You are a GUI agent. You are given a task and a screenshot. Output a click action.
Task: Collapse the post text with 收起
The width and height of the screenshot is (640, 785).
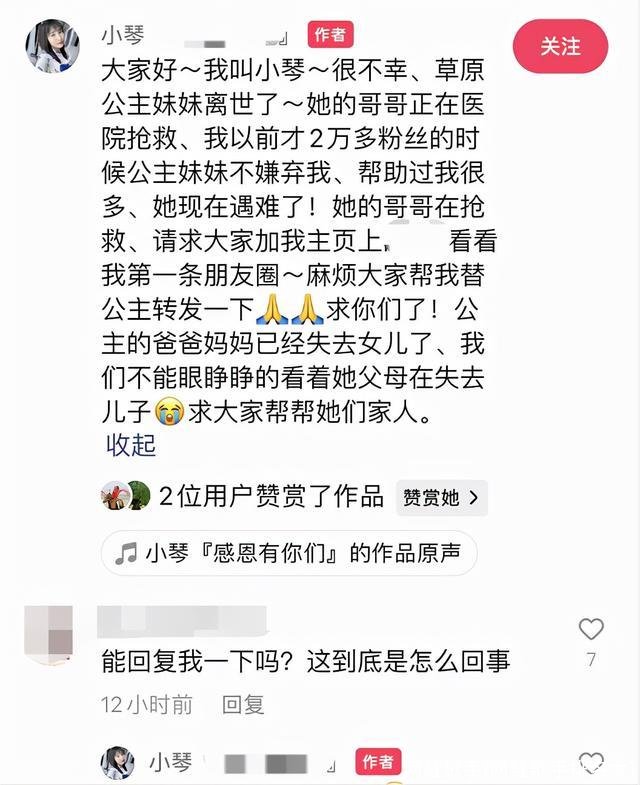(131, 445)
